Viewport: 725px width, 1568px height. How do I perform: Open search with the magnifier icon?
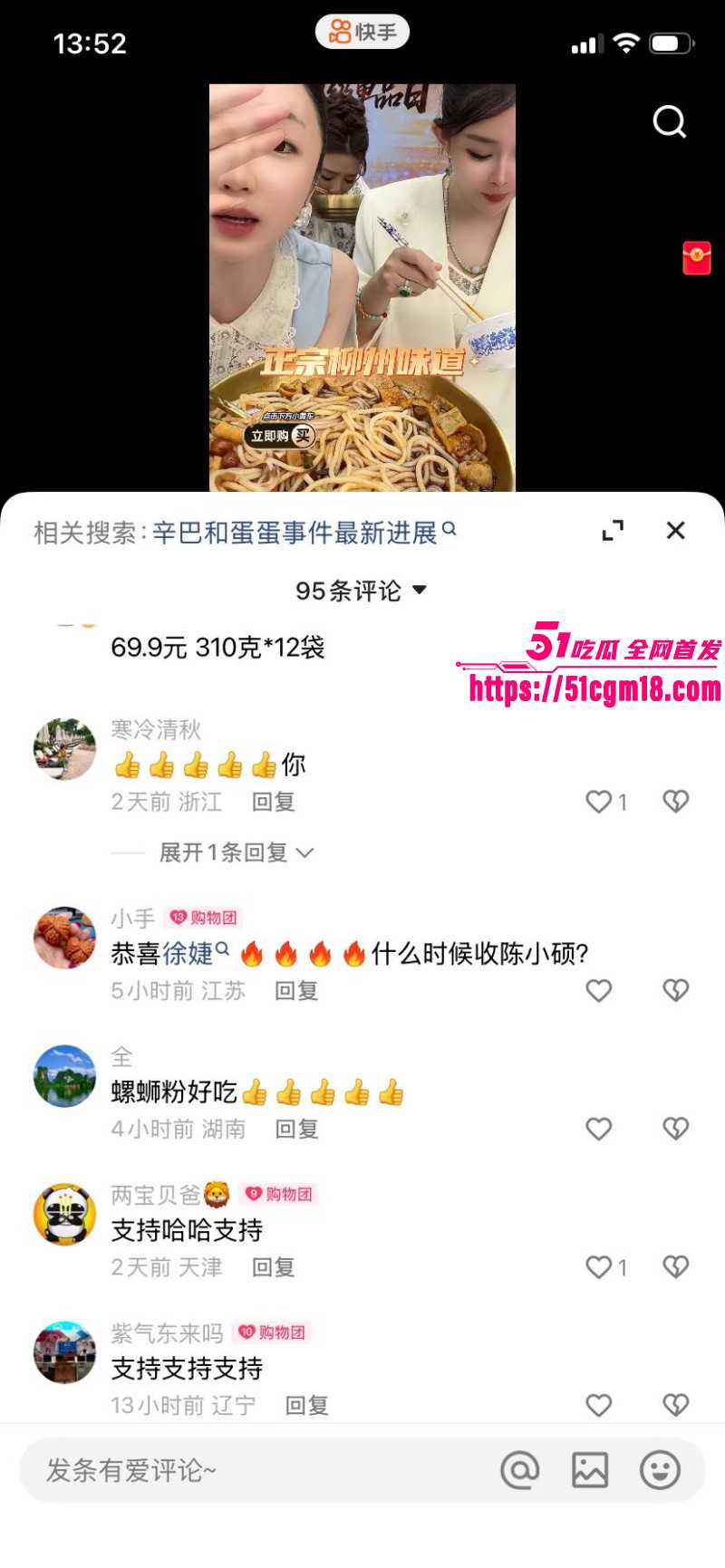pyautogui.click(x=669, y=122)
